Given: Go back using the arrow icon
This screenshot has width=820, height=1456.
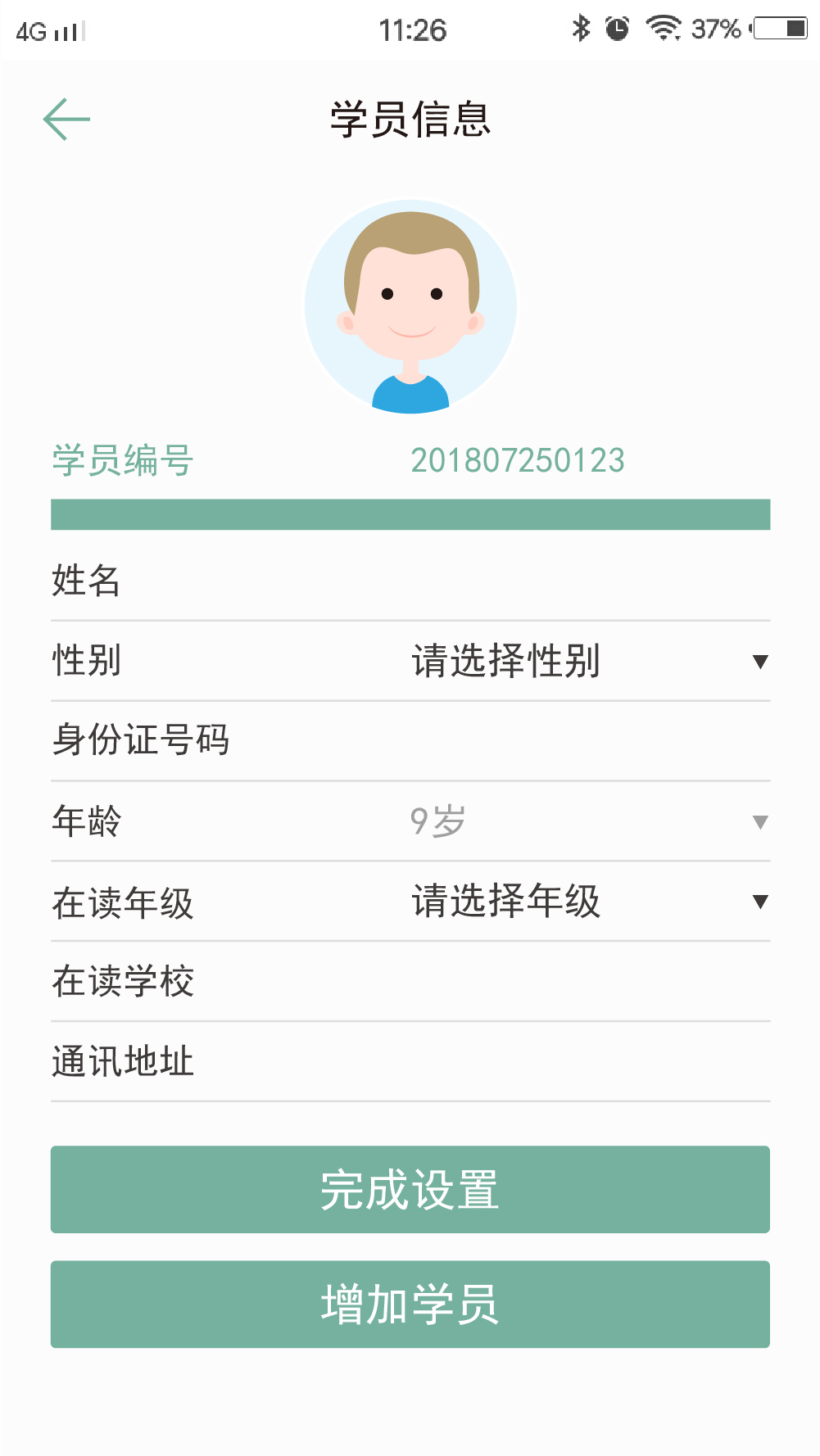Looking at the screenshot, I should point(66,120).
